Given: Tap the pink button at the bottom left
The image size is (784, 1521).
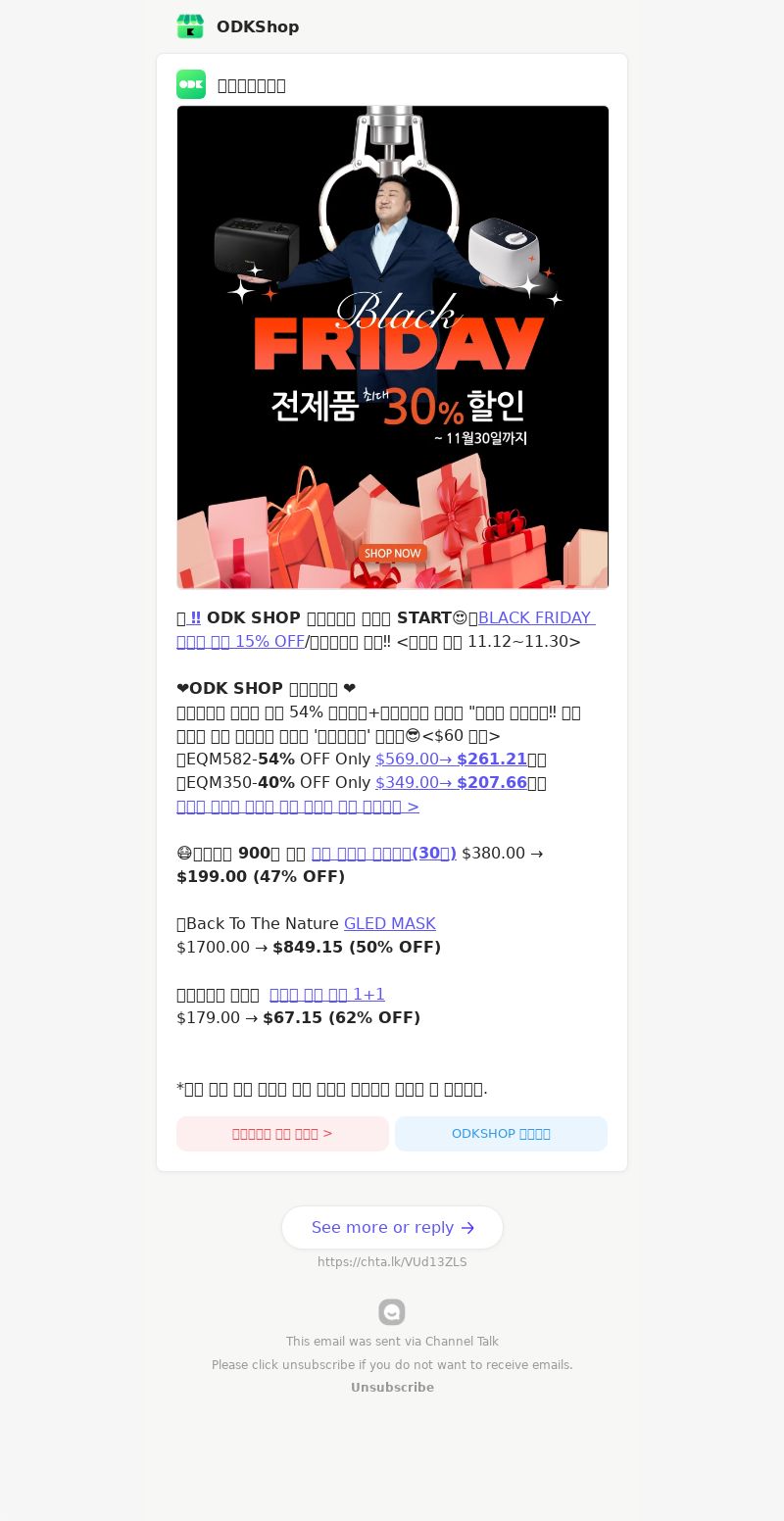Looking at the screenshot, I should pos(282,1134).
